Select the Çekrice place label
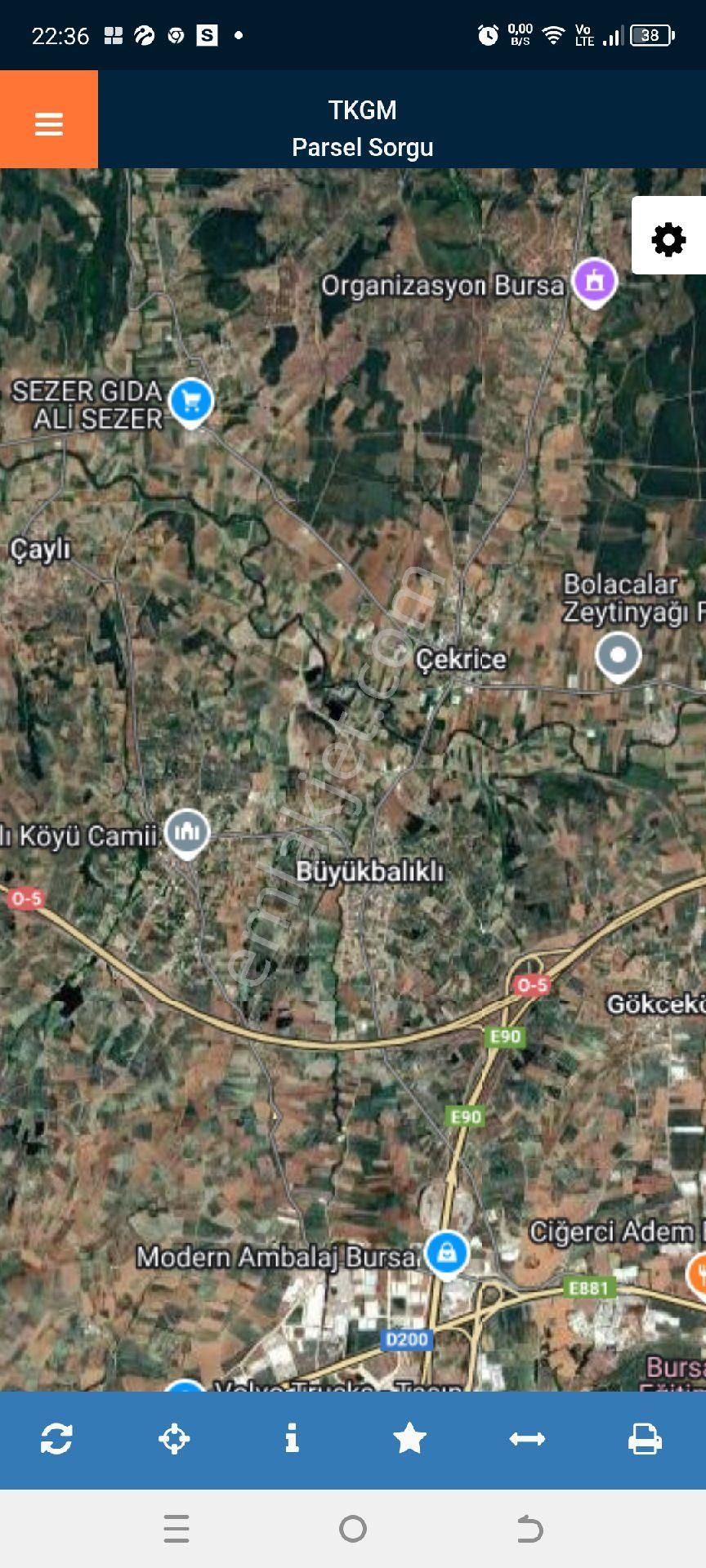Viewport: 706px width, 1568px height. (461, 660)
